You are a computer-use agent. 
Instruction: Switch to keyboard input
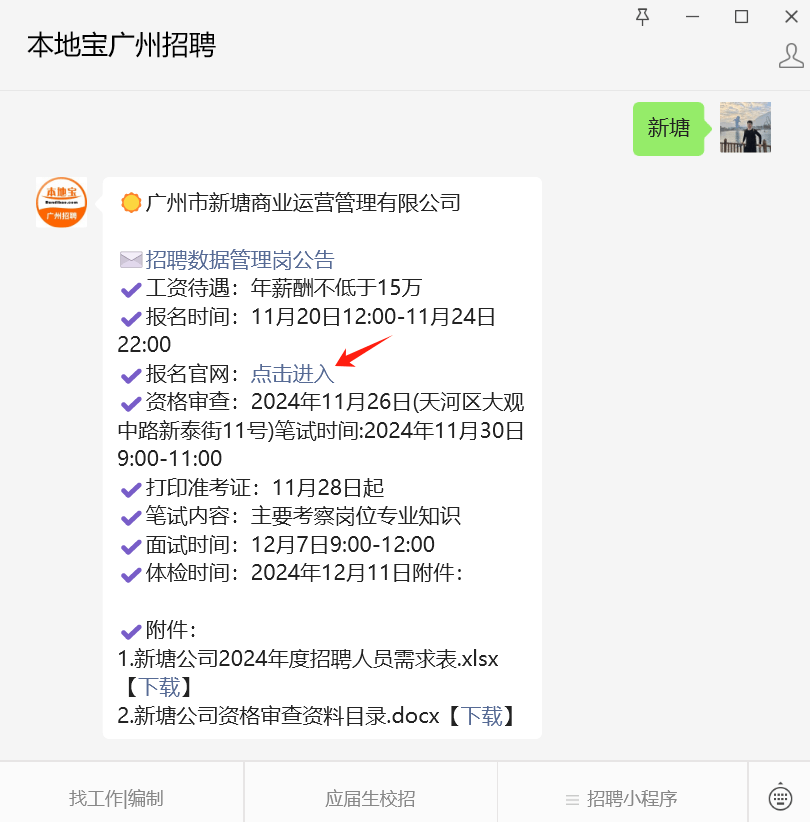click(780, 797)
